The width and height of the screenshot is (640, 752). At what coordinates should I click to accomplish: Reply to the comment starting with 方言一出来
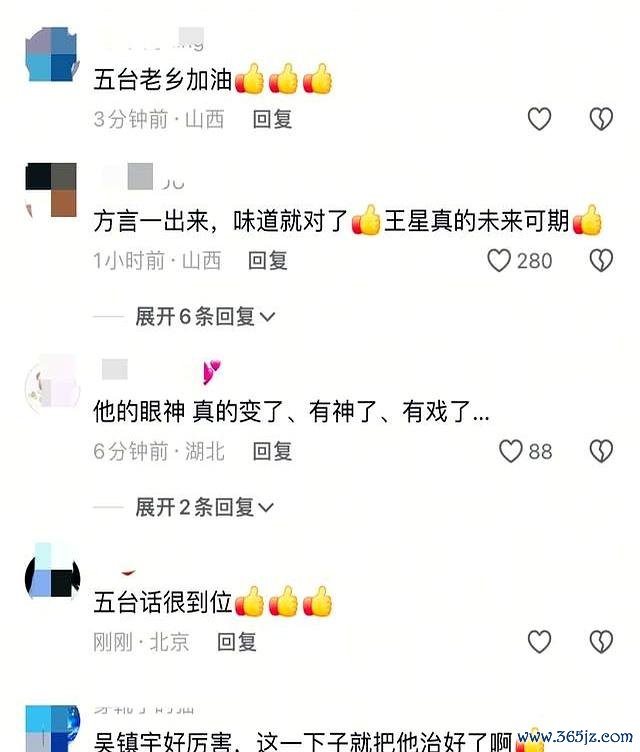click(x=268, y=261)
